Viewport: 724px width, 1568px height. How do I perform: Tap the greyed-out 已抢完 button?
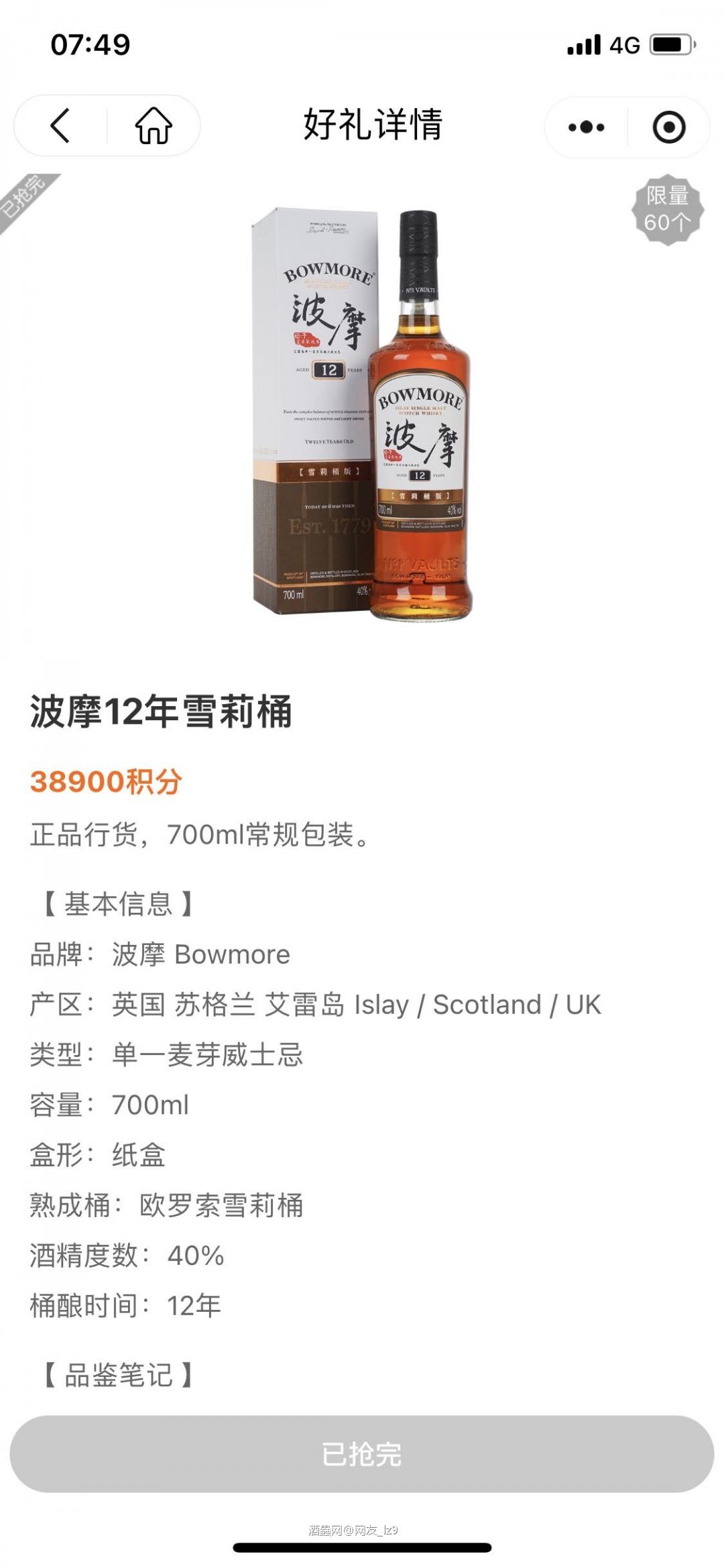coord(362,1454)
